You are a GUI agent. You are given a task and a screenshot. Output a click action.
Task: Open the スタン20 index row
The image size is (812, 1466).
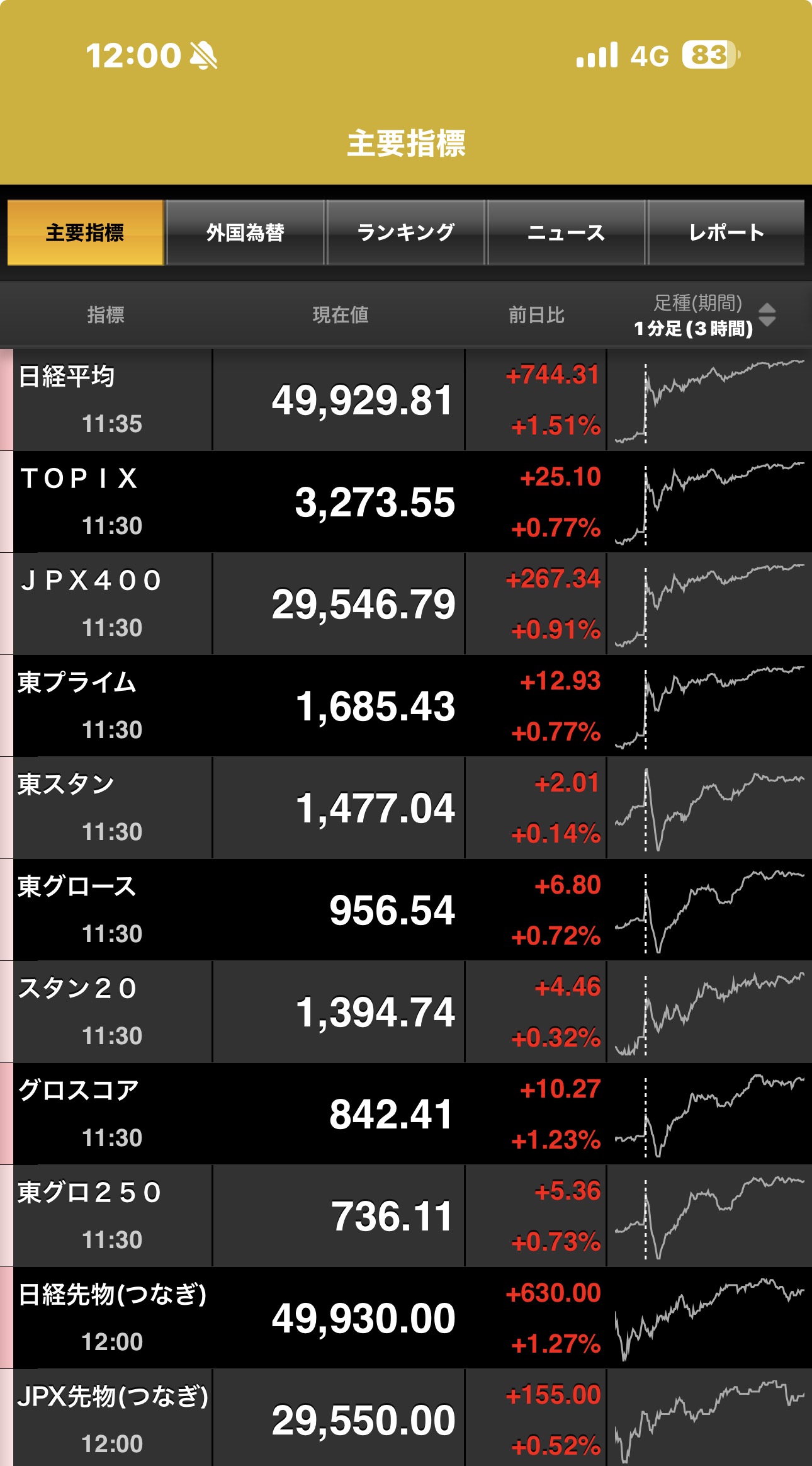coord(113,1011)
